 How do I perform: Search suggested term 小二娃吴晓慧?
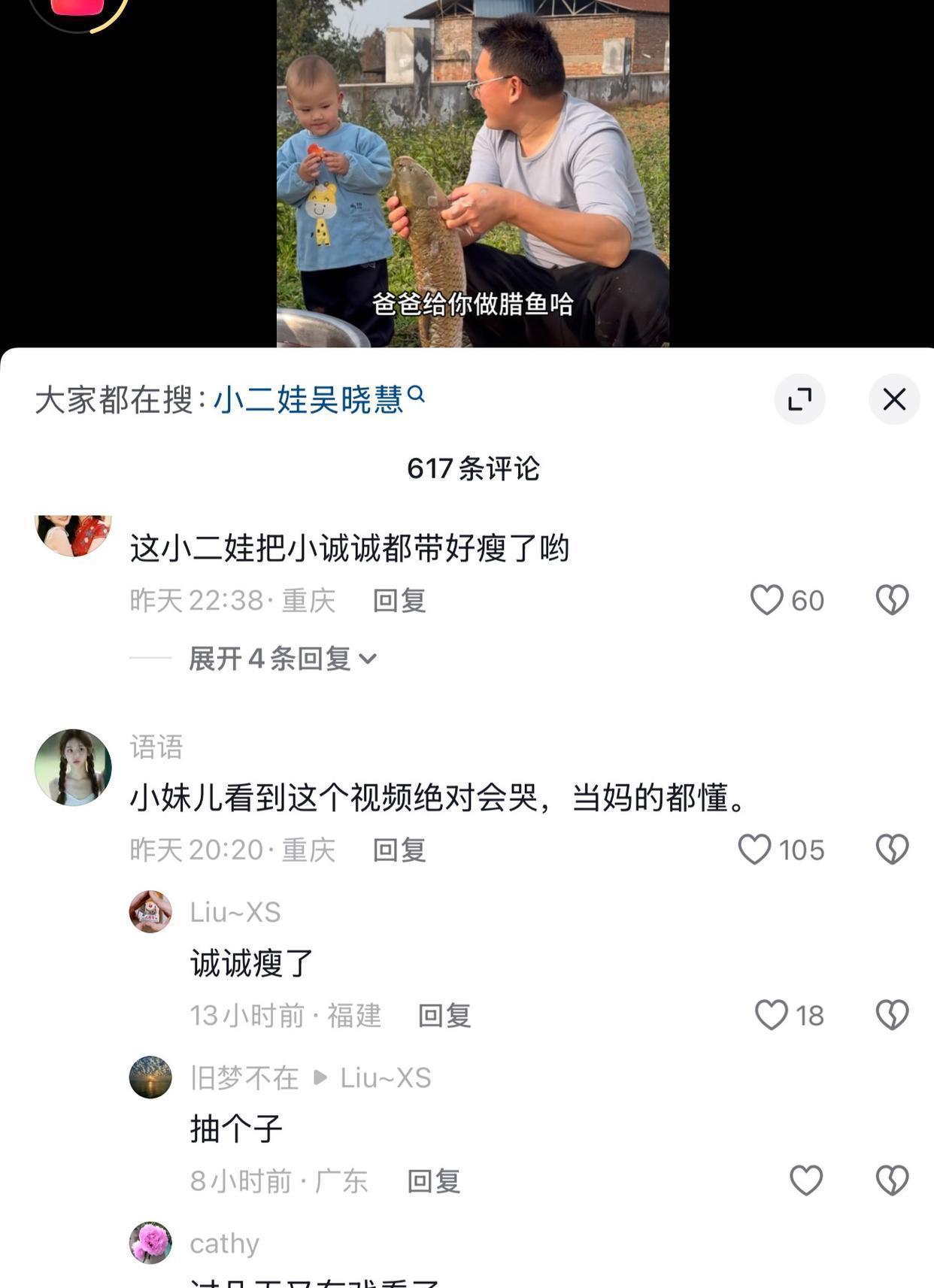[x=309, y=399]
